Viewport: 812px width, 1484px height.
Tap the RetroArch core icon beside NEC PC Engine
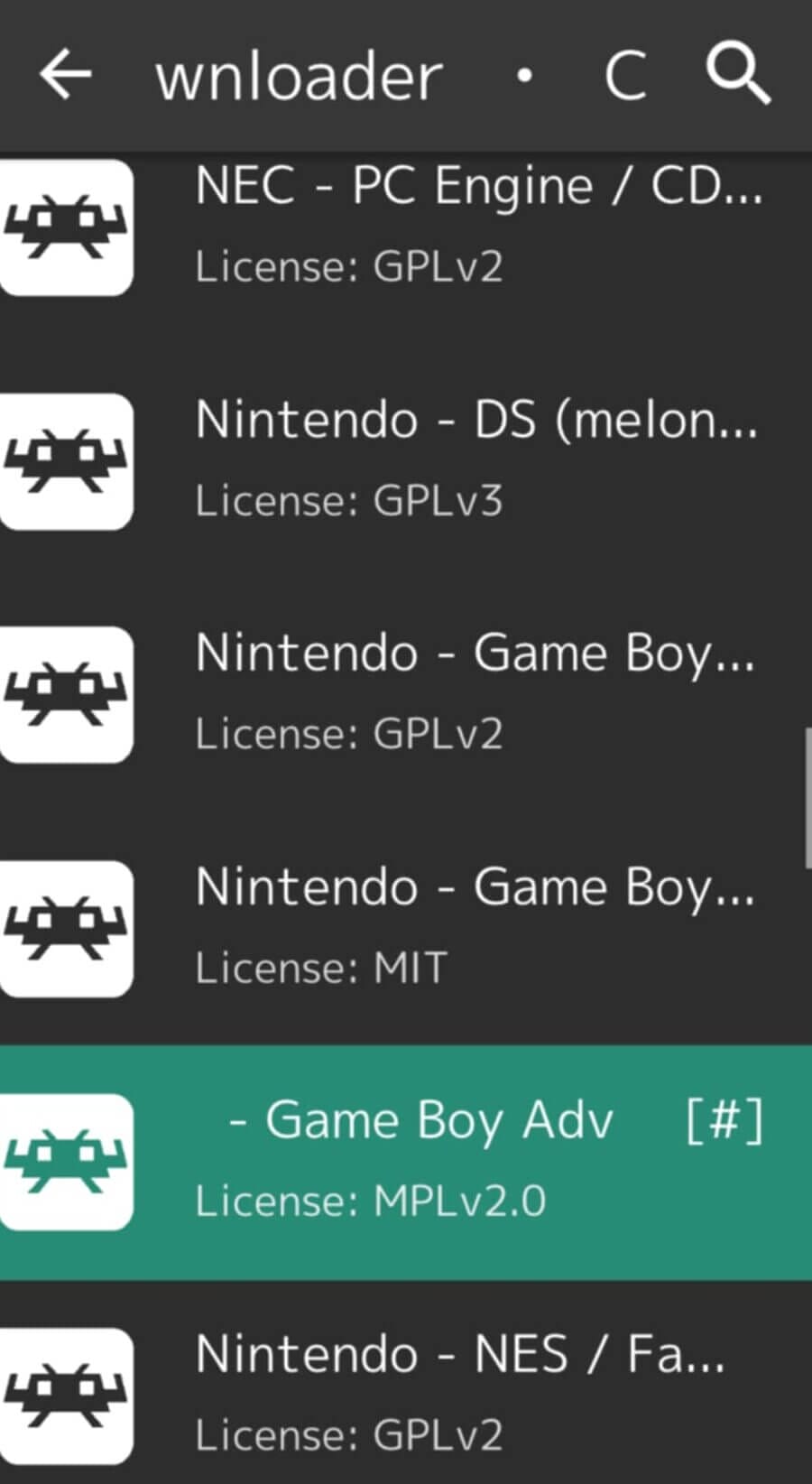[x=68, y=227]
